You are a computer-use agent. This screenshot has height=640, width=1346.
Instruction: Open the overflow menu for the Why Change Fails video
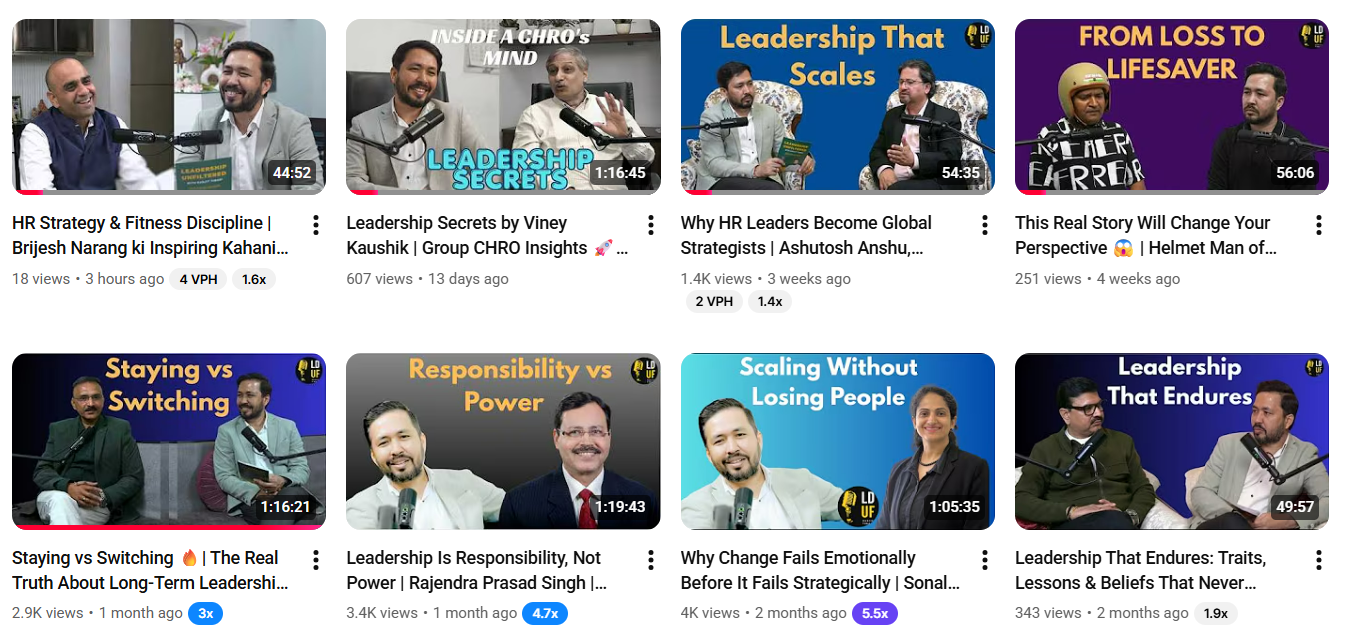985,560
